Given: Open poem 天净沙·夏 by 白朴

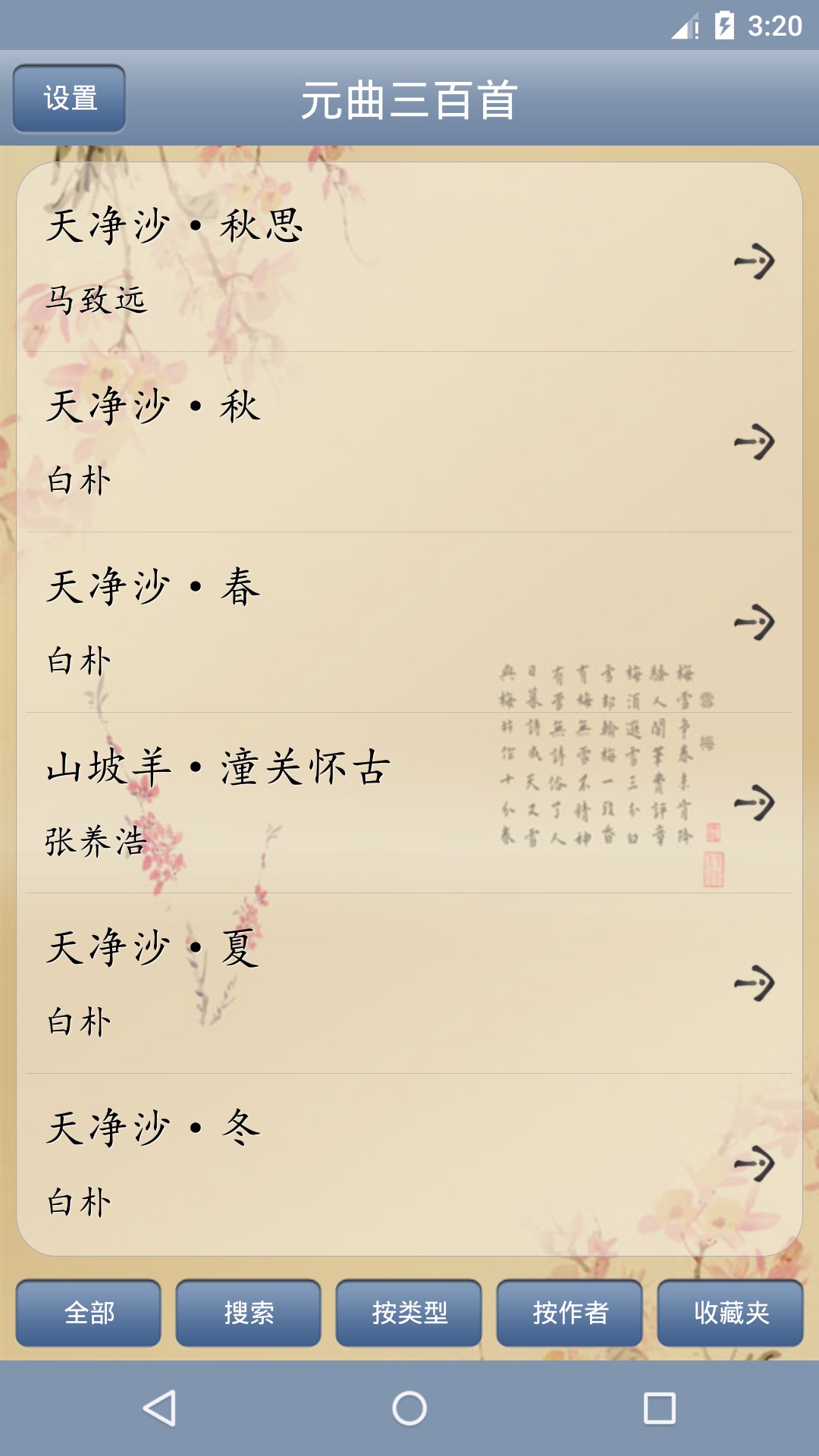Looking at the screenshot, I should [409, 984].
